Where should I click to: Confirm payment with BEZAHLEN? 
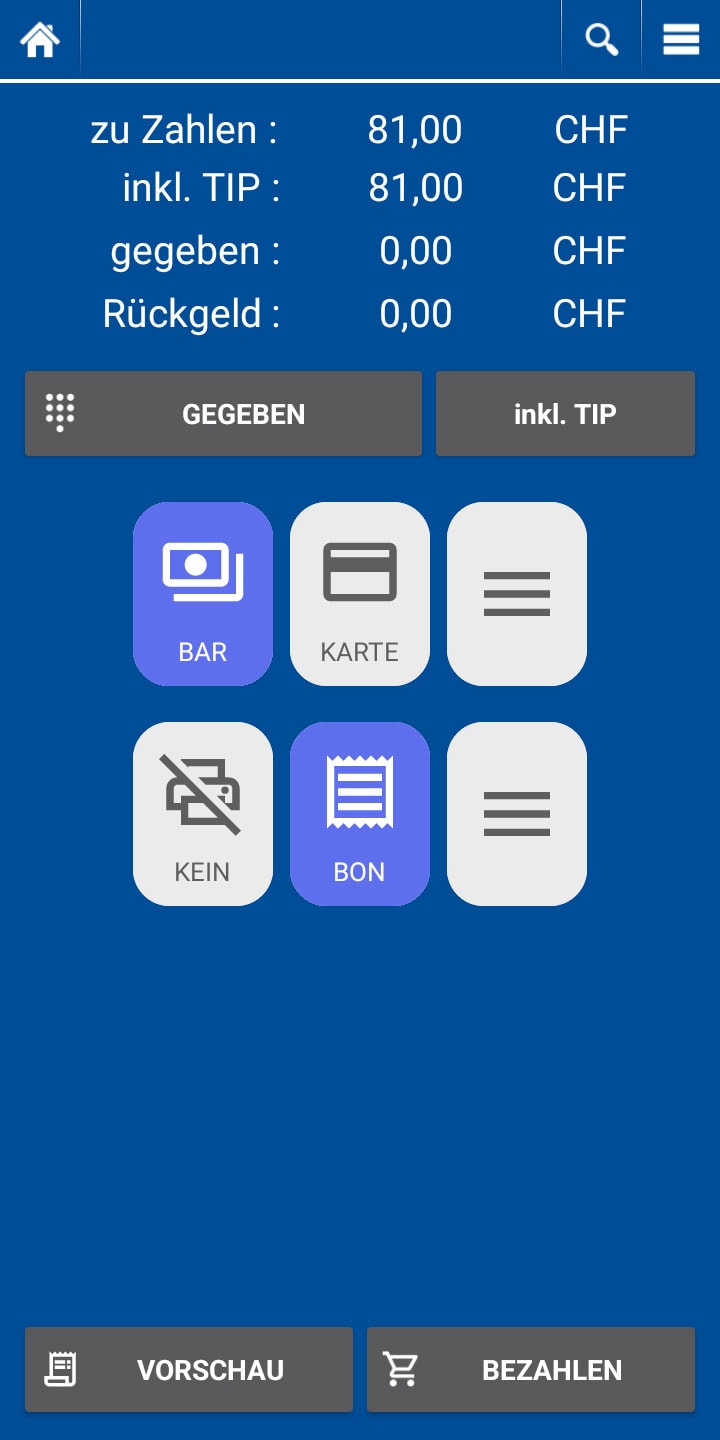coord(531,1370)
